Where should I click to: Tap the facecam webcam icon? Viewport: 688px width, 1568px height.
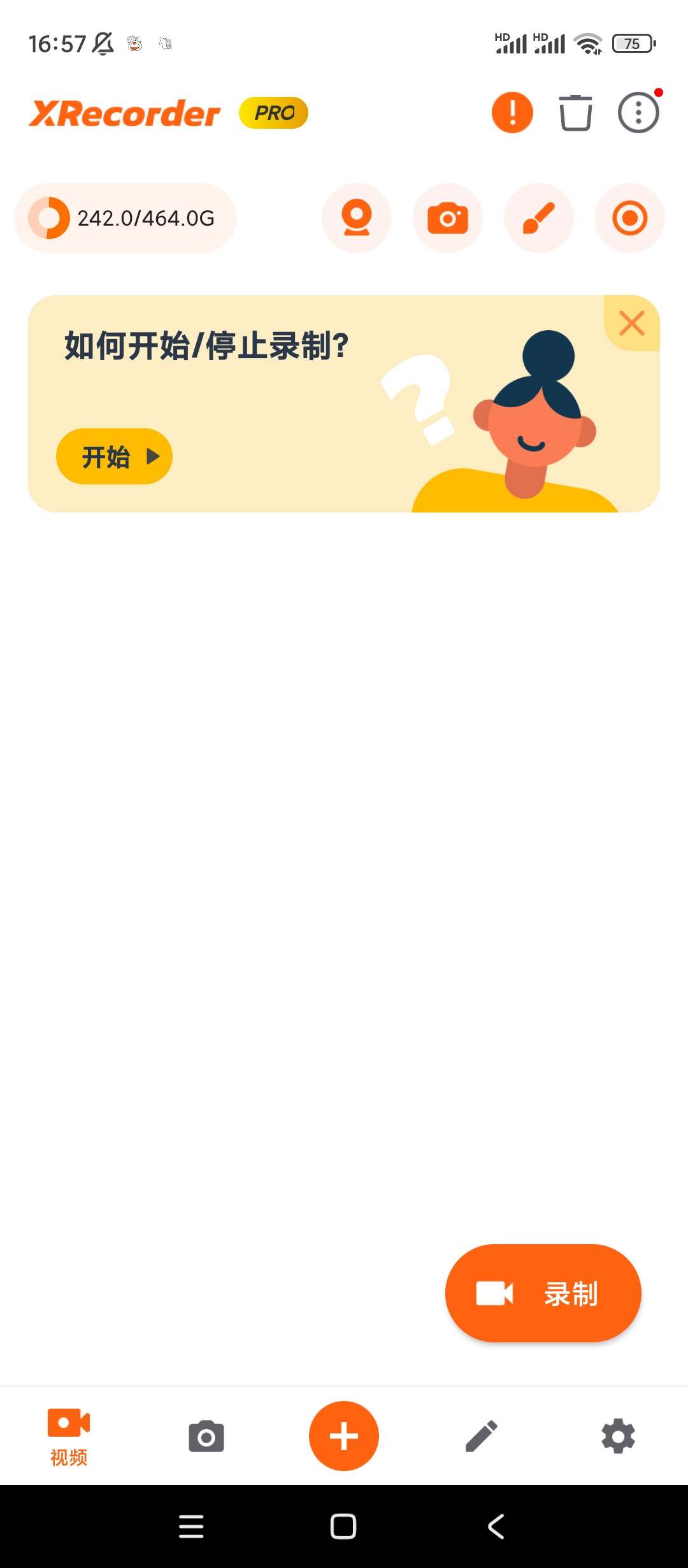click(x=357, y=218)
